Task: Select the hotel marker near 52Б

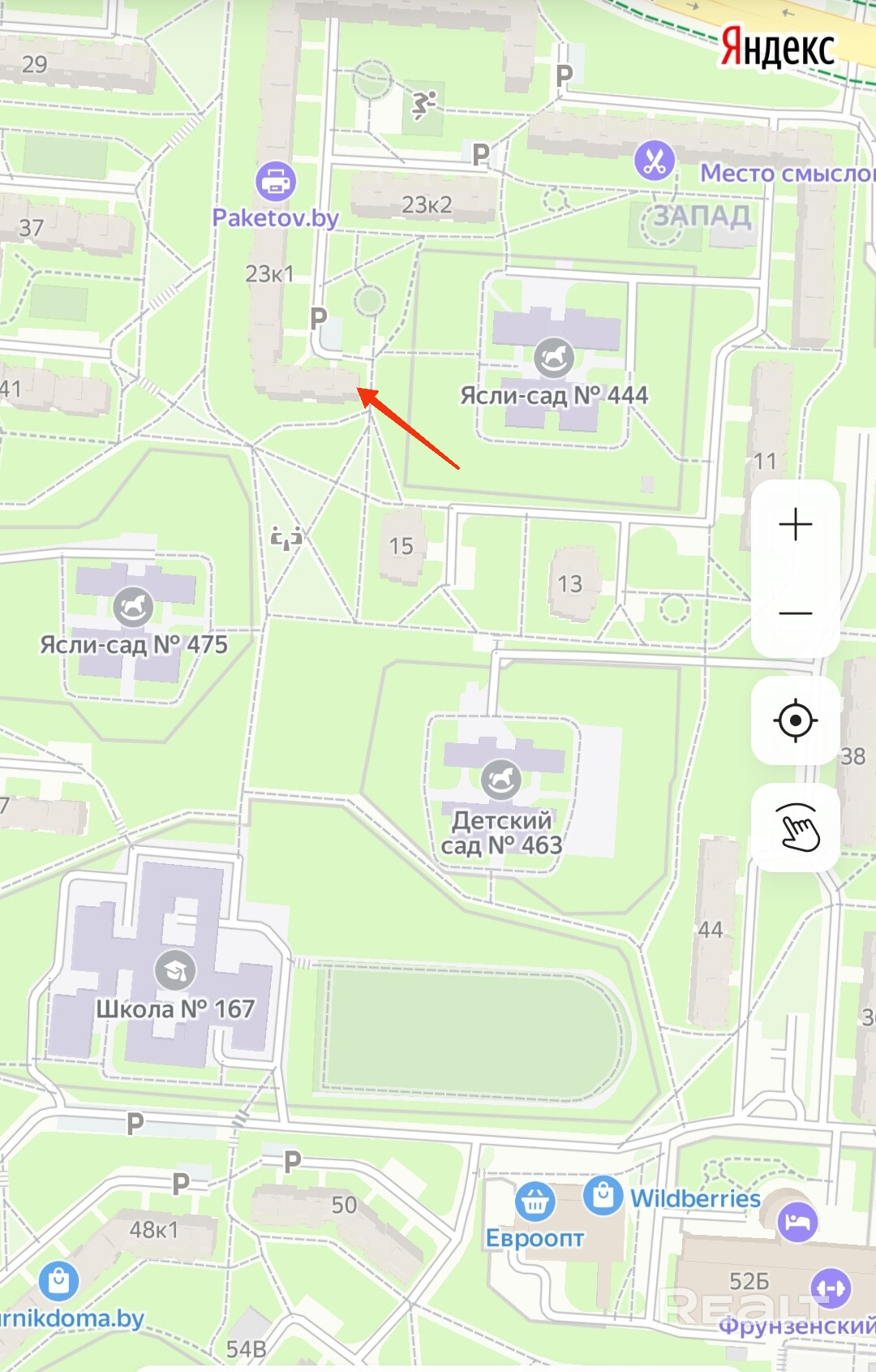Action: 797,1221
